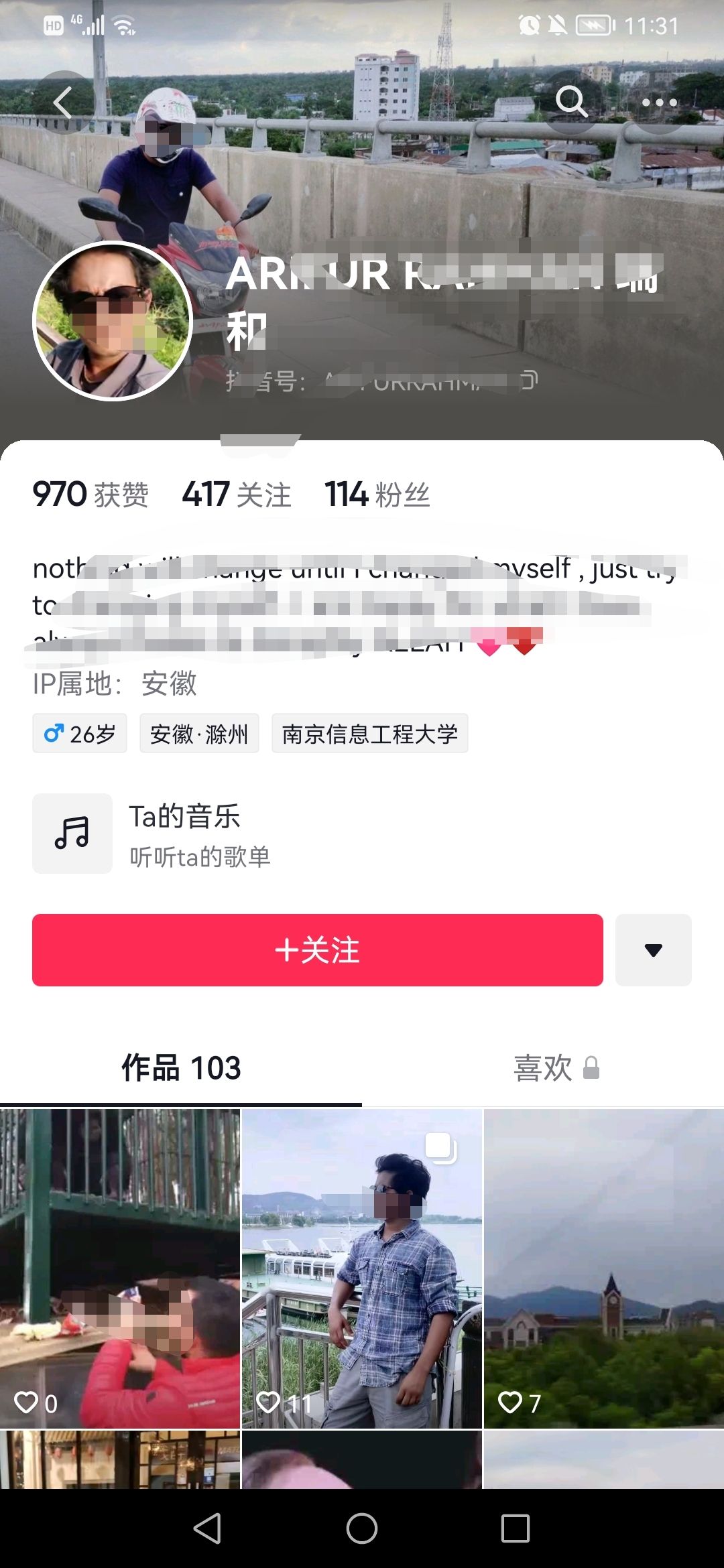Switch to the 作品 103 tab

tap(181, 1068)
